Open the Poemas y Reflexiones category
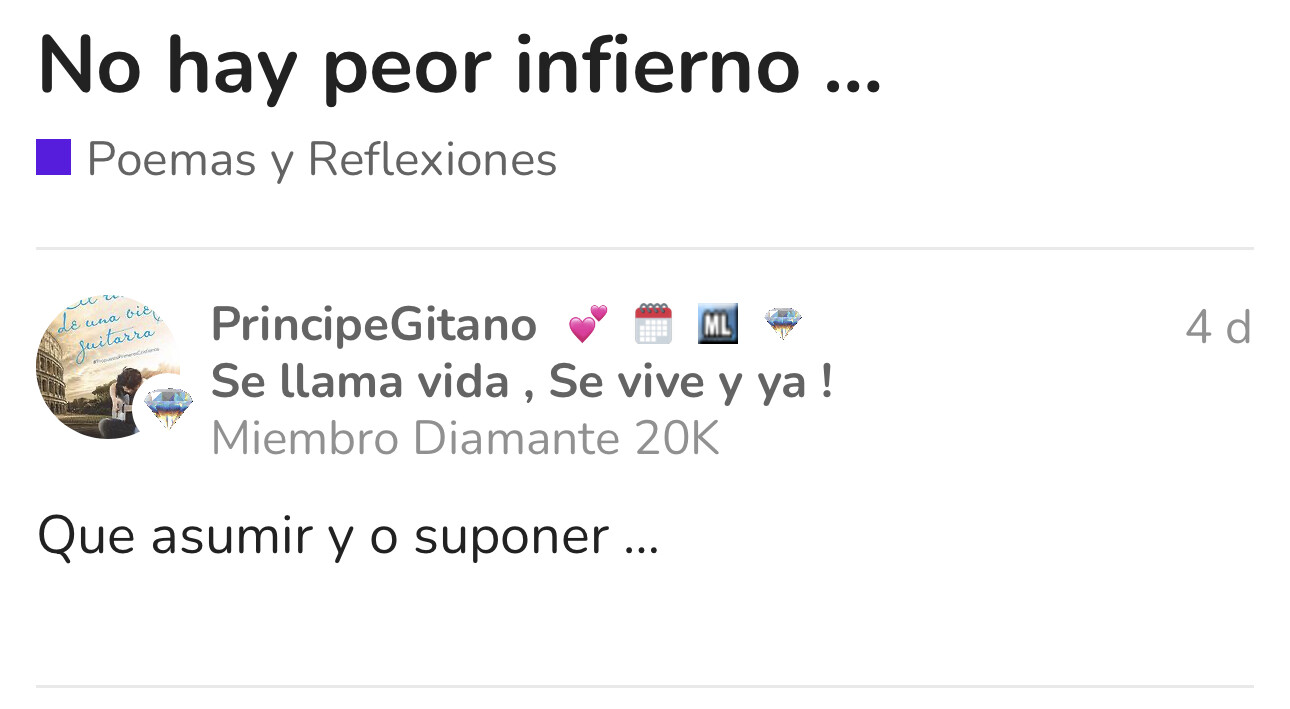This screenshot has height=709, width=1290. click(x=320, y=160)
